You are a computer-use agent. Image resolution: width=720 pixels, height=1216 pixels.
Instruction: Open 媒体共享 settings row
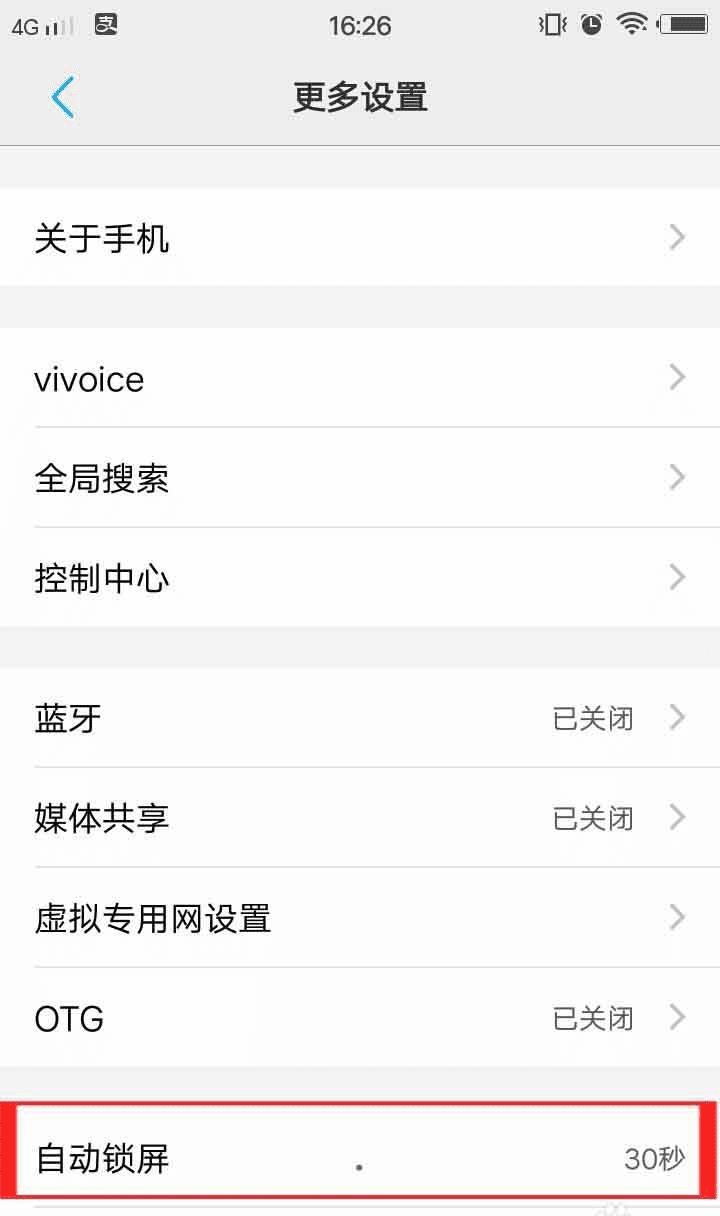point(360,818)
